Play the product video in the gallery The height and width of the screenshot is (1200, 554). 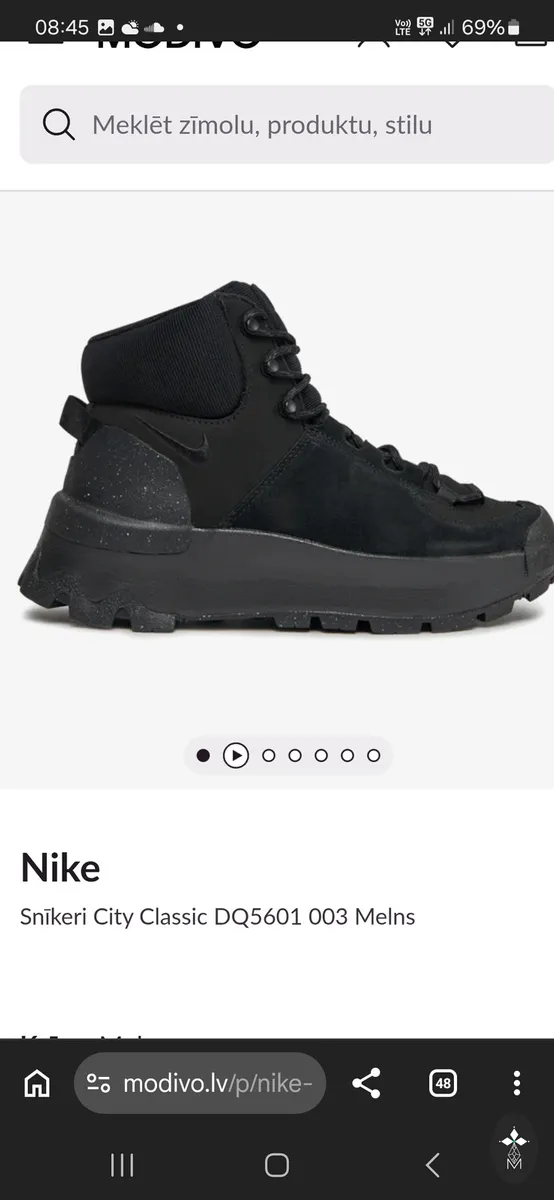click(236, 756)
